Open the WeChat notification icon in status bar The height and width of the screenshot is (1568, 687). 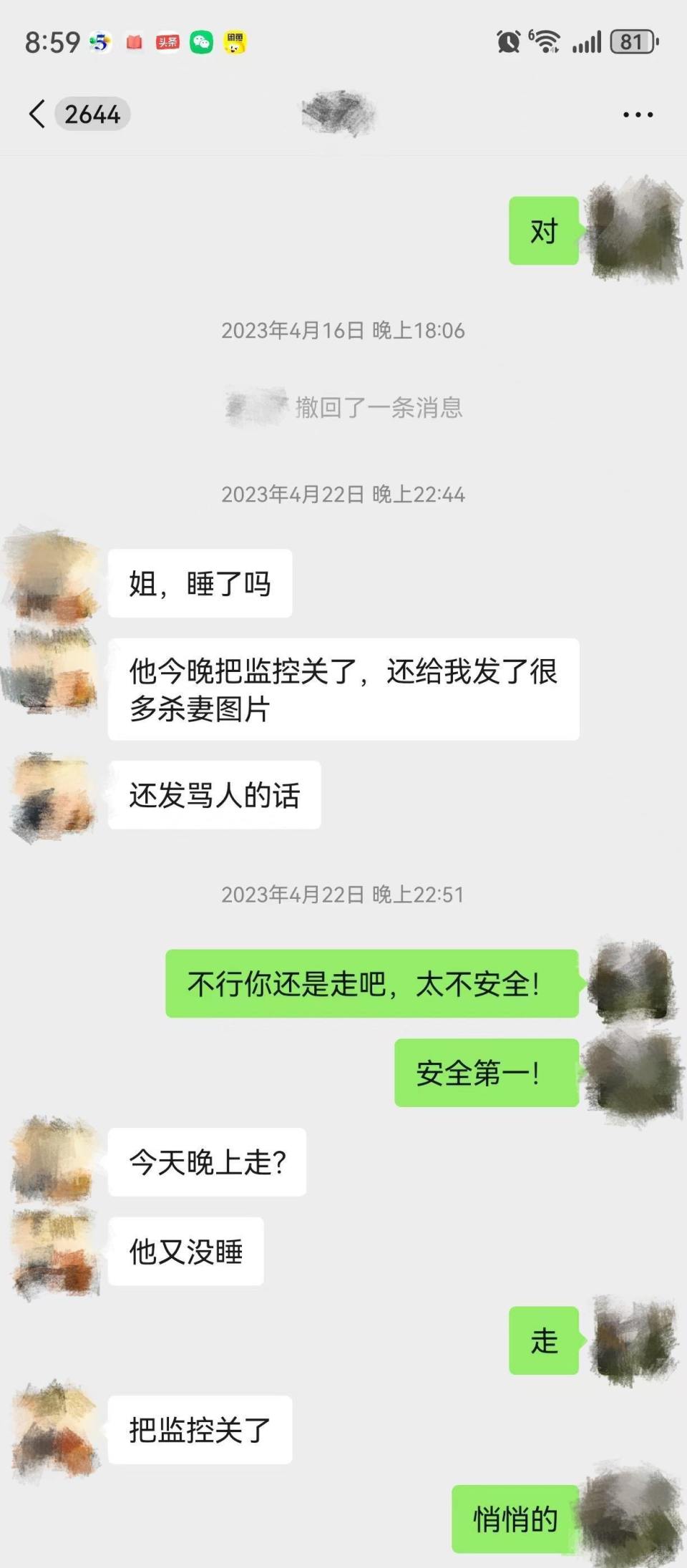tap(201, 43)
